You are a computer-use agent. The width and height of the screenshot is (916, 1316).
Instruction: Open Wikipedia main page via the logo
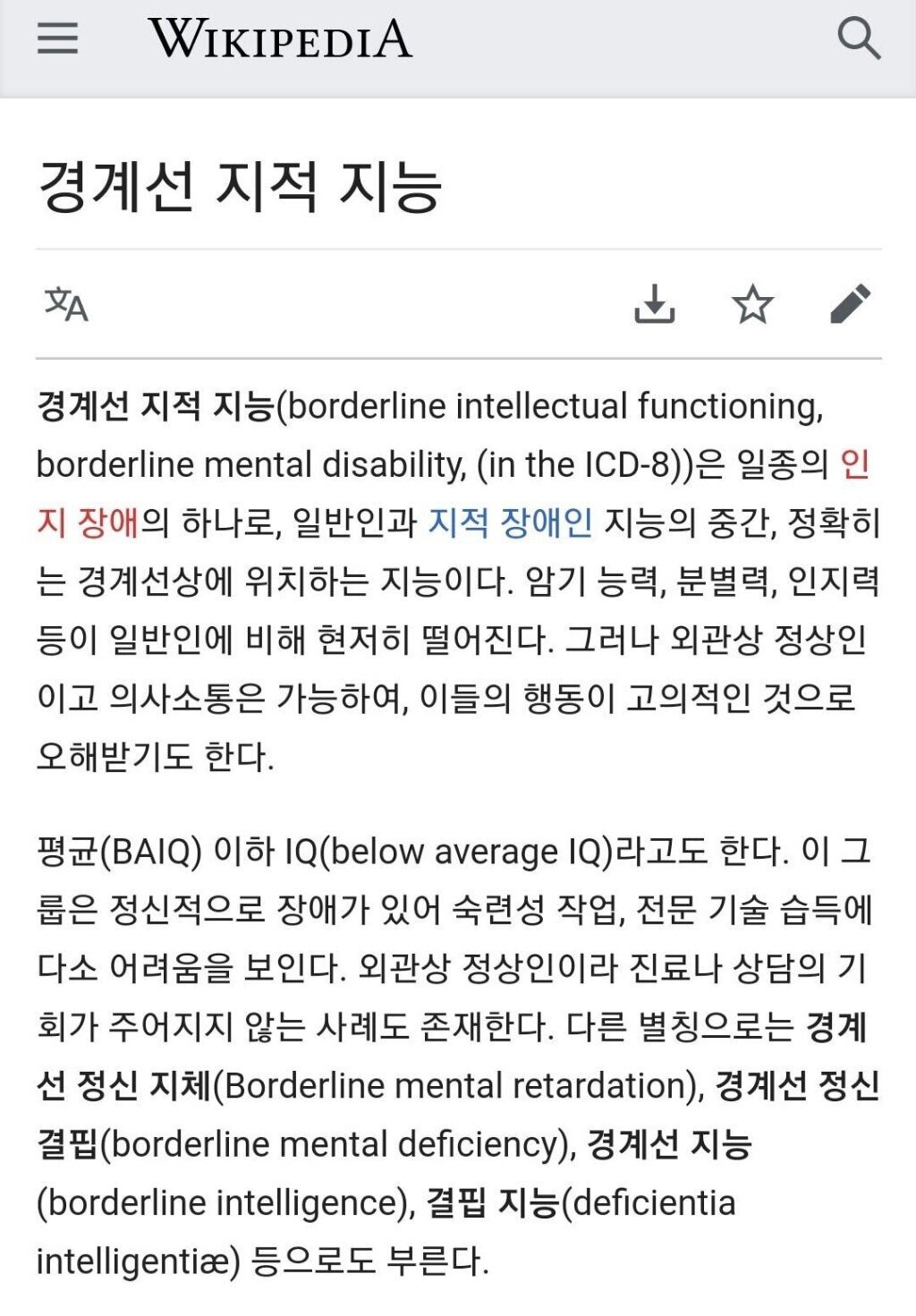tap(284, 39)
